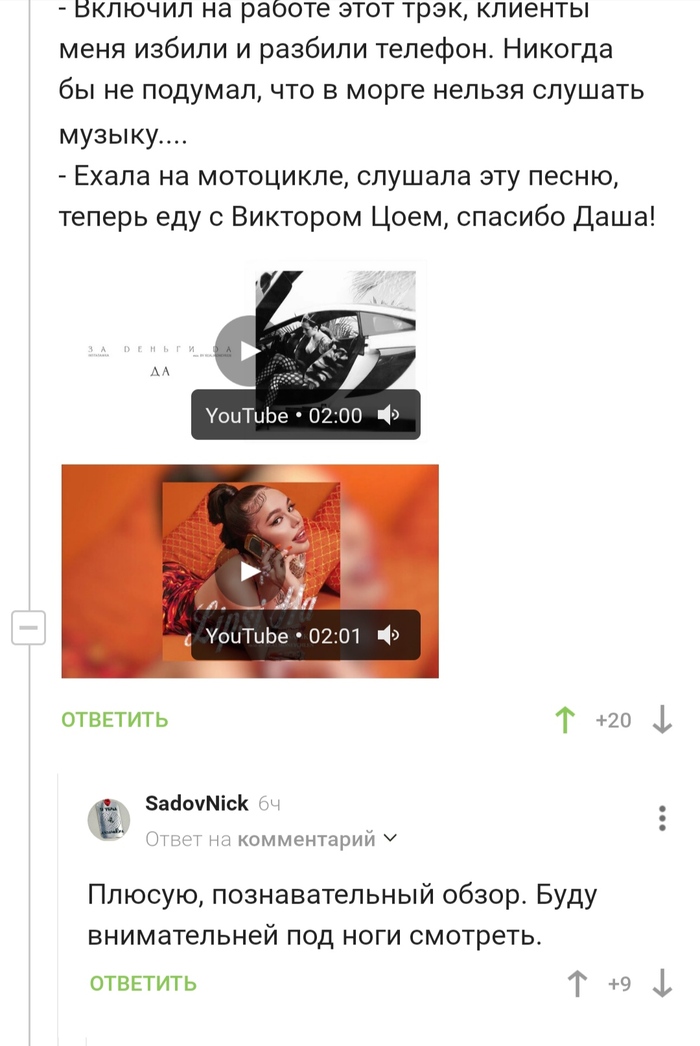Downvote SadovNick's comment
The width and height of the screenshot is (700, 1046).
coord(662,984)
